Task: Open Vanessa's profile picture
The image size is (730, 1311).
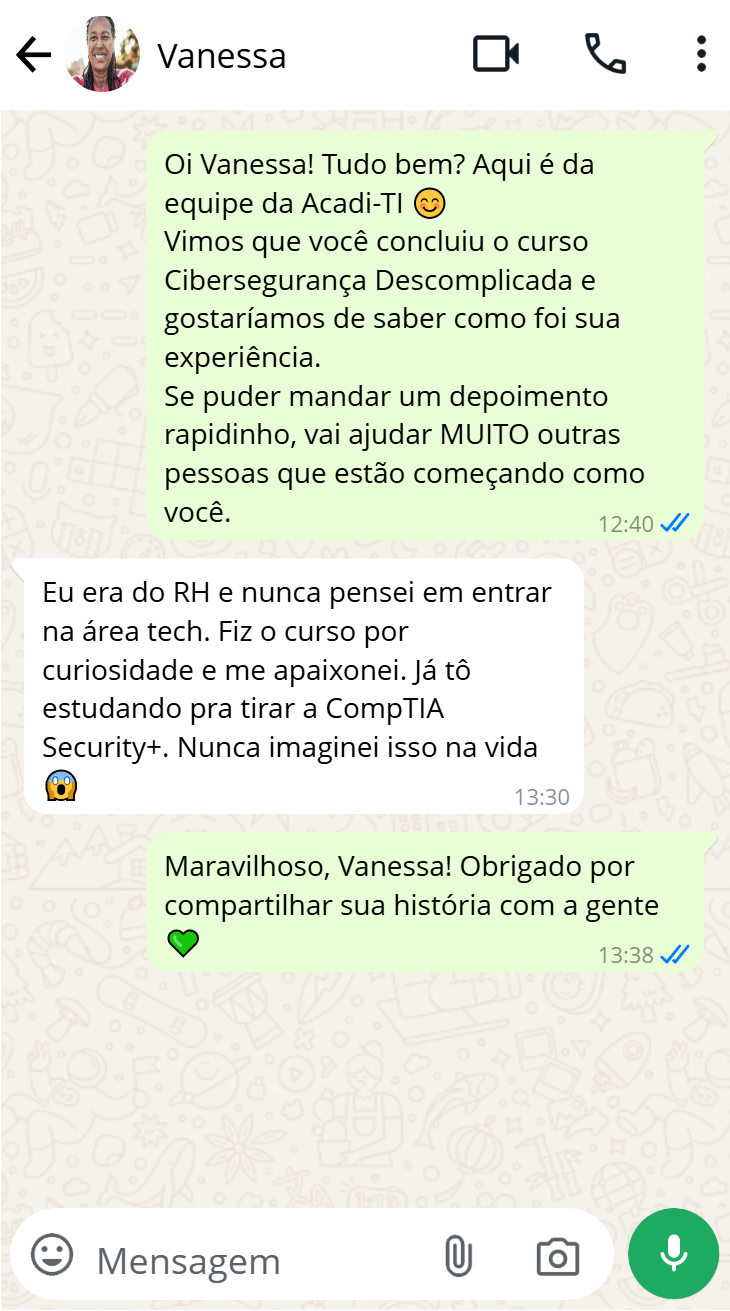Action: point(102,55)
